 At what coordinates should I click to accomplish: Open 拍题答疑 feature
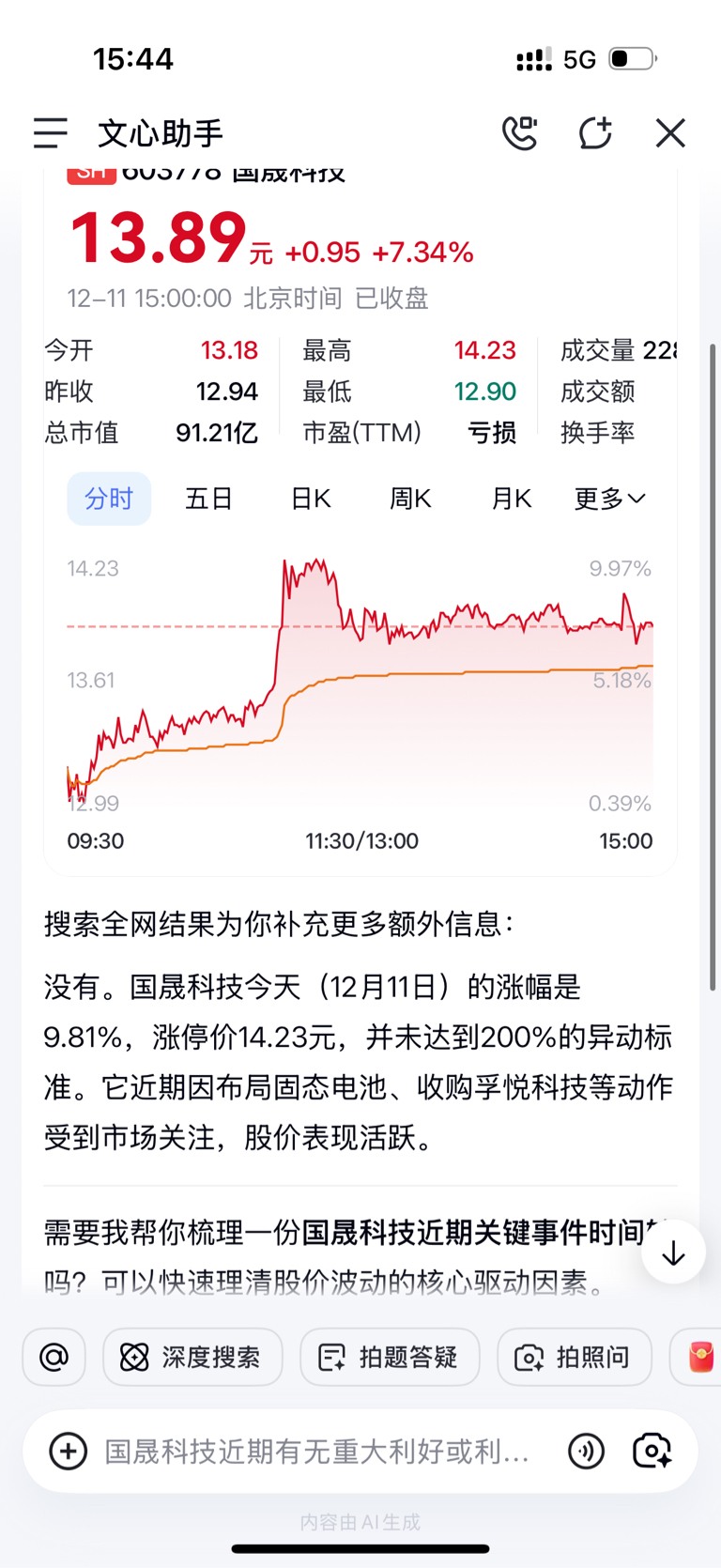[x=390, y=1357]
